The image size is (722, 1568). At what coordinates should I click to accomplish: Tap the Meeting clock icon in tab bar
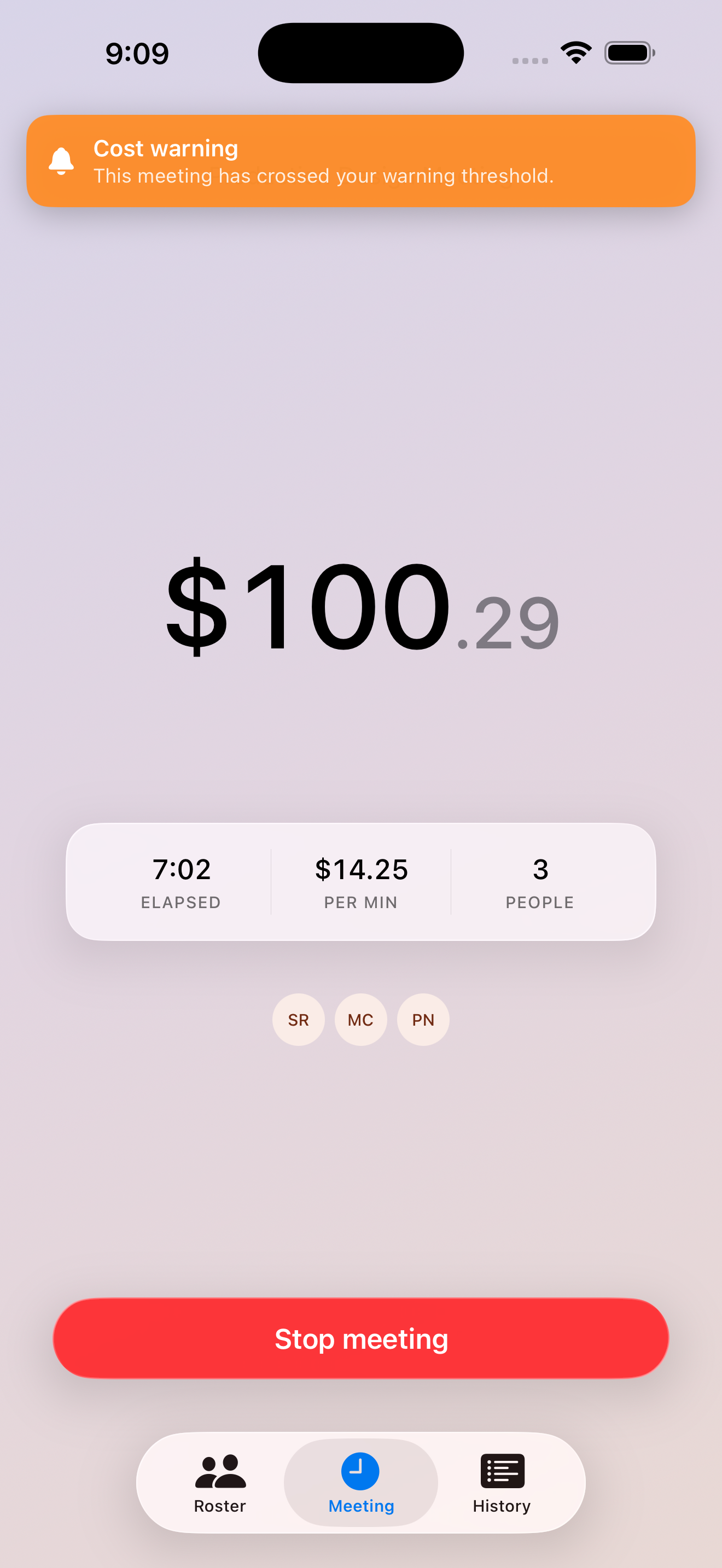pos(360,1472)
